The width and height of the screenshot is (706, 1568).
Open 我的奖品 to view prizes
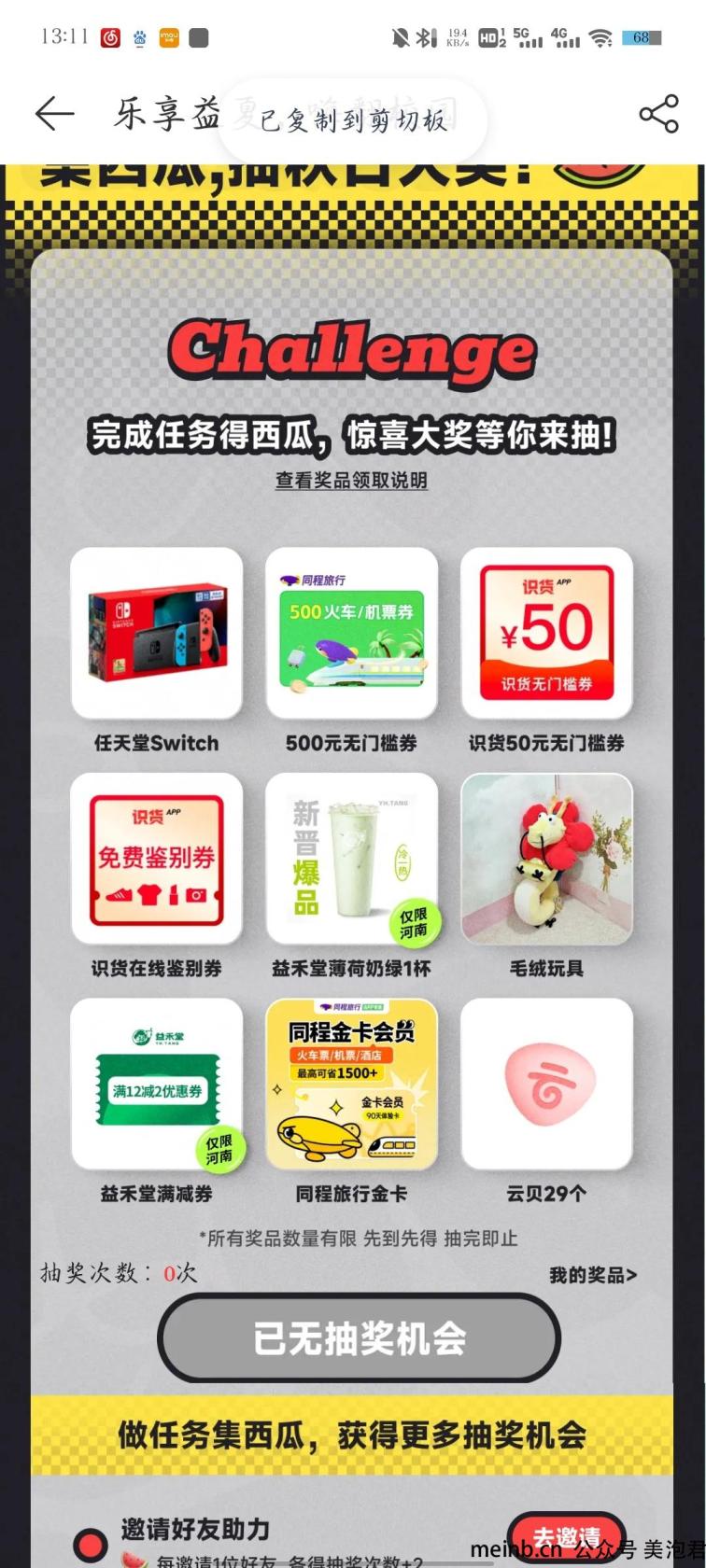[x=592, y=1275]
